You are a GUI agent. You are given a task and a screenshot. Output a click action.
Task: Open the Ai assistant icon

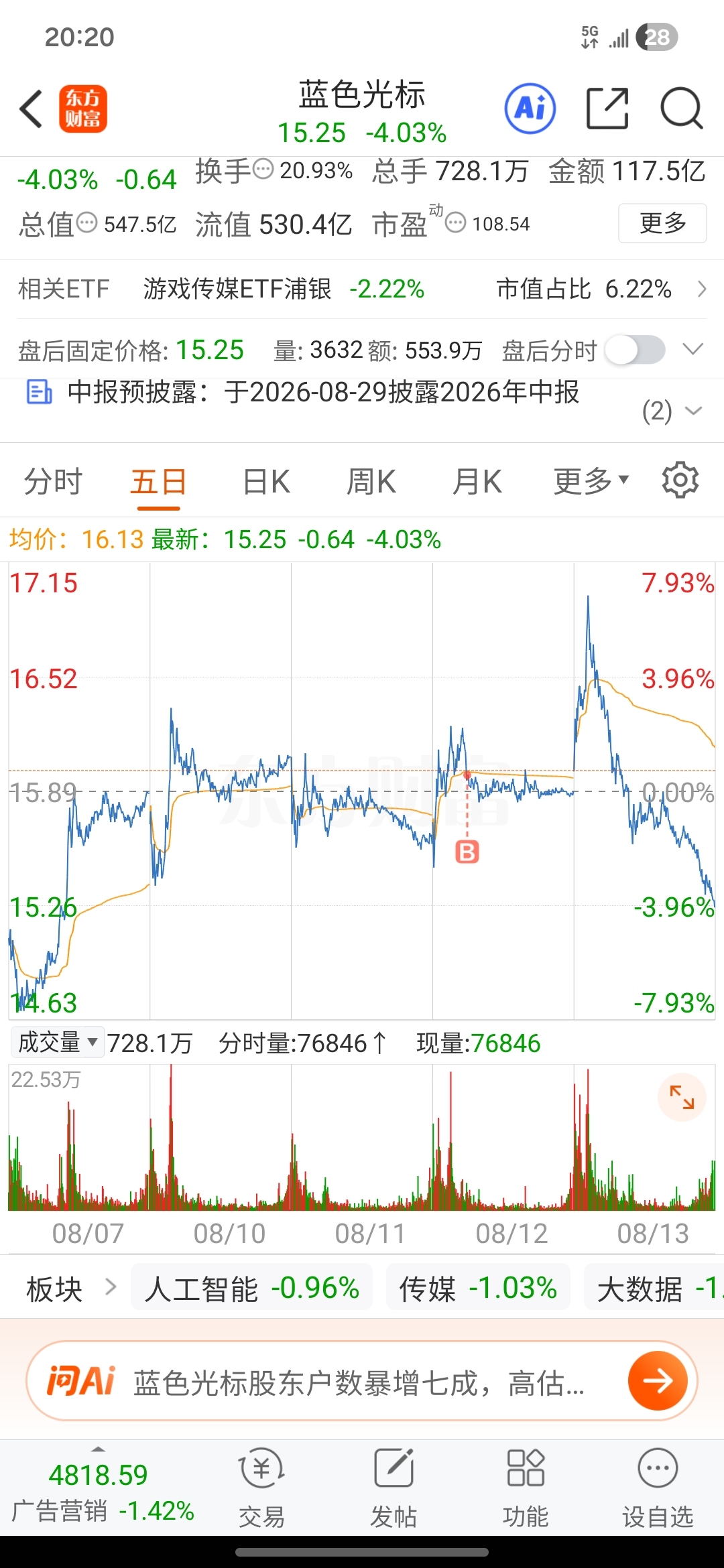pyautogui.click(x=530, y=109)
